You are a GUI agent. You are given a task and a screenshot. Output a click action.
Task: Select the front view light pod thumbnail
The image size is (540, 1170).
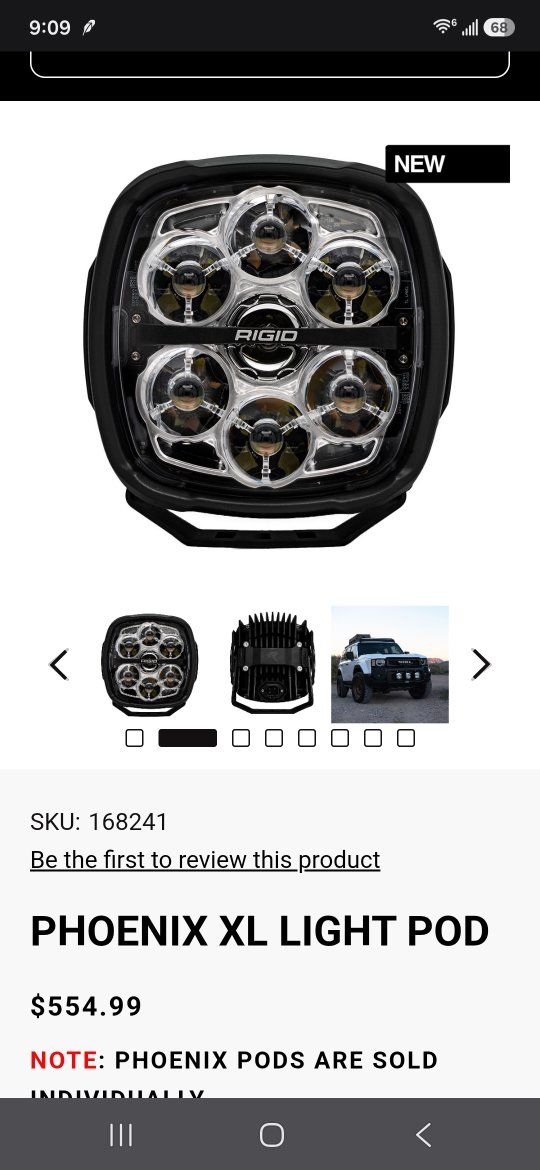pos(150,664)
